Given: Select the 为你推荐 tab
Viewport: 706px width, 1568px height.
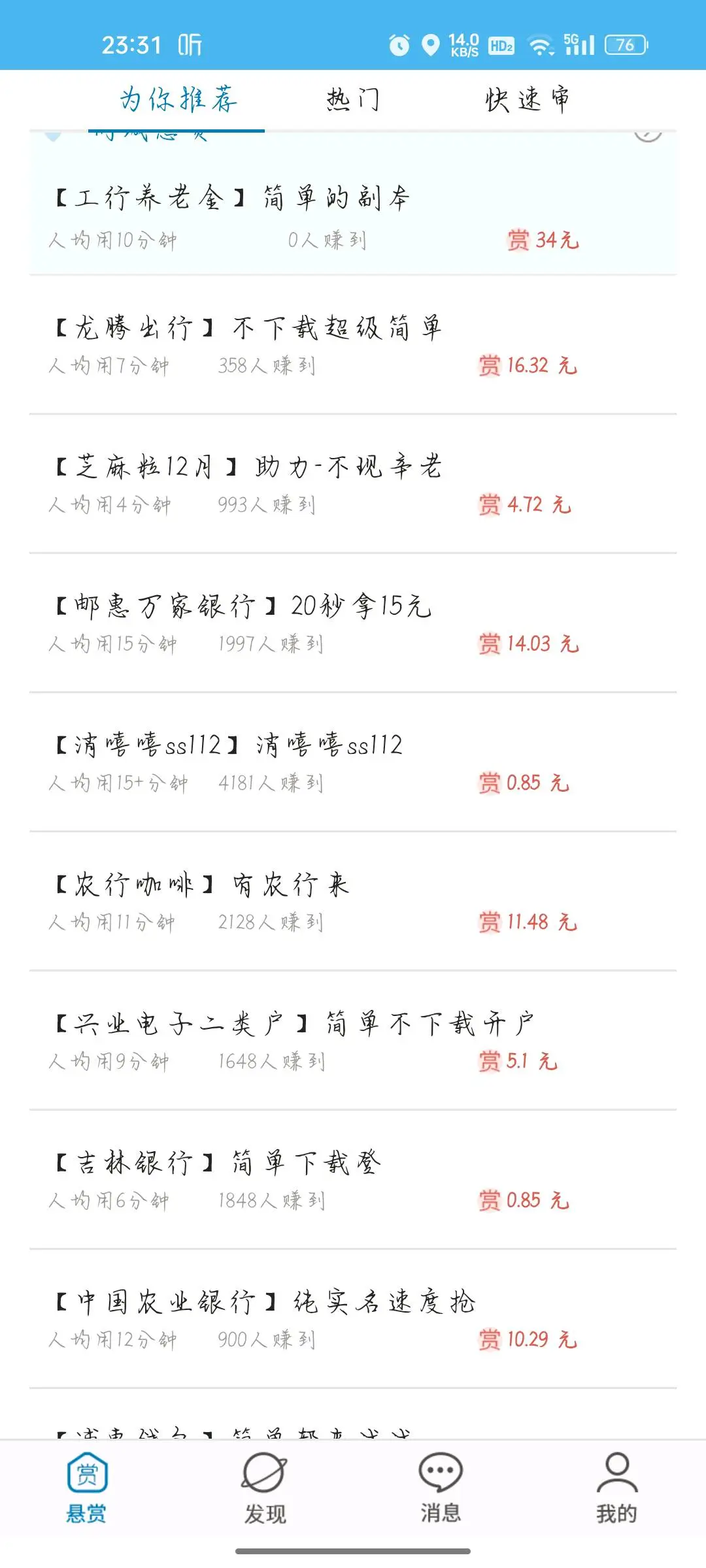Looking at the screenshot, I should tap(178, 100).
